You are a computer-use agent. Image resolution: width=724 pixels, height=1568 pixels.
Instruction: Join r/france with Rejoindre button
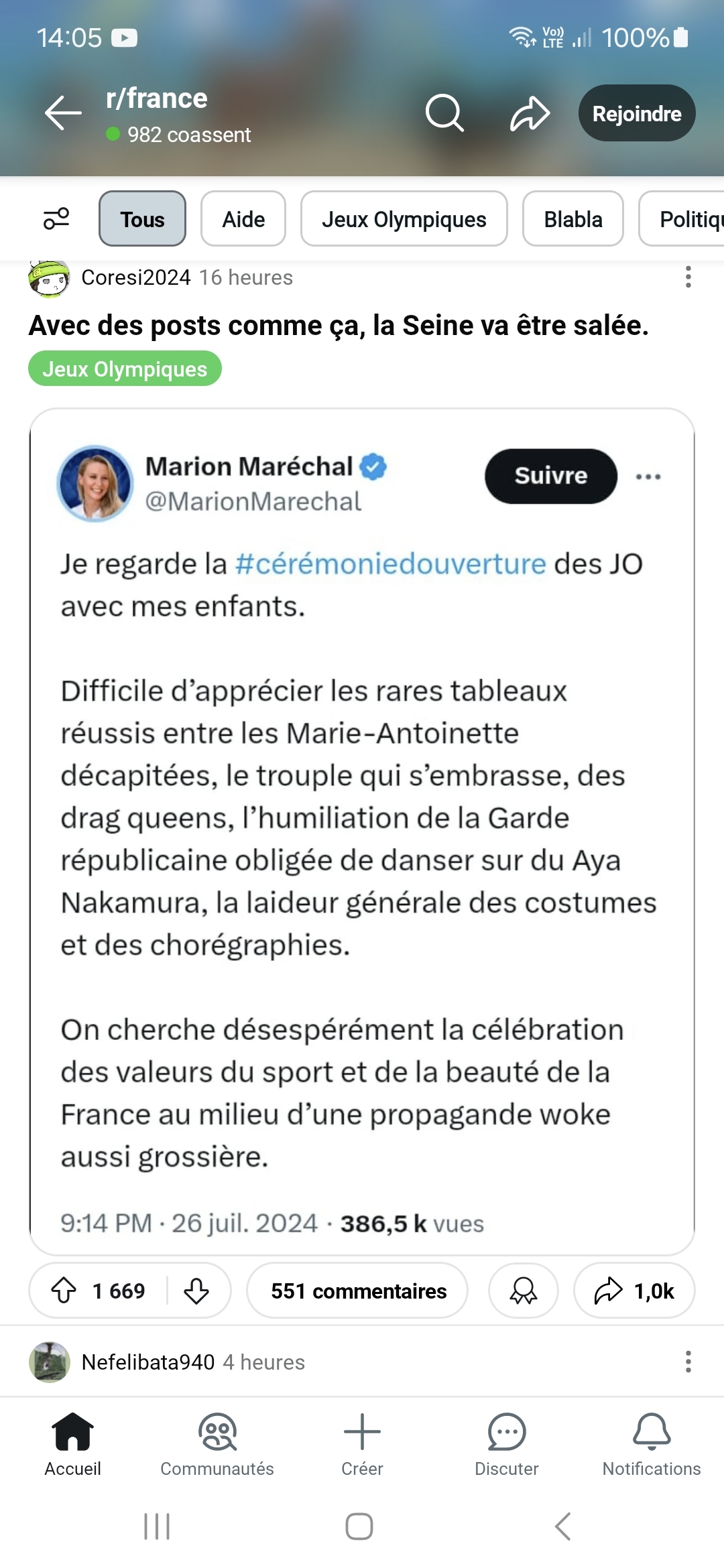[636, 113]
